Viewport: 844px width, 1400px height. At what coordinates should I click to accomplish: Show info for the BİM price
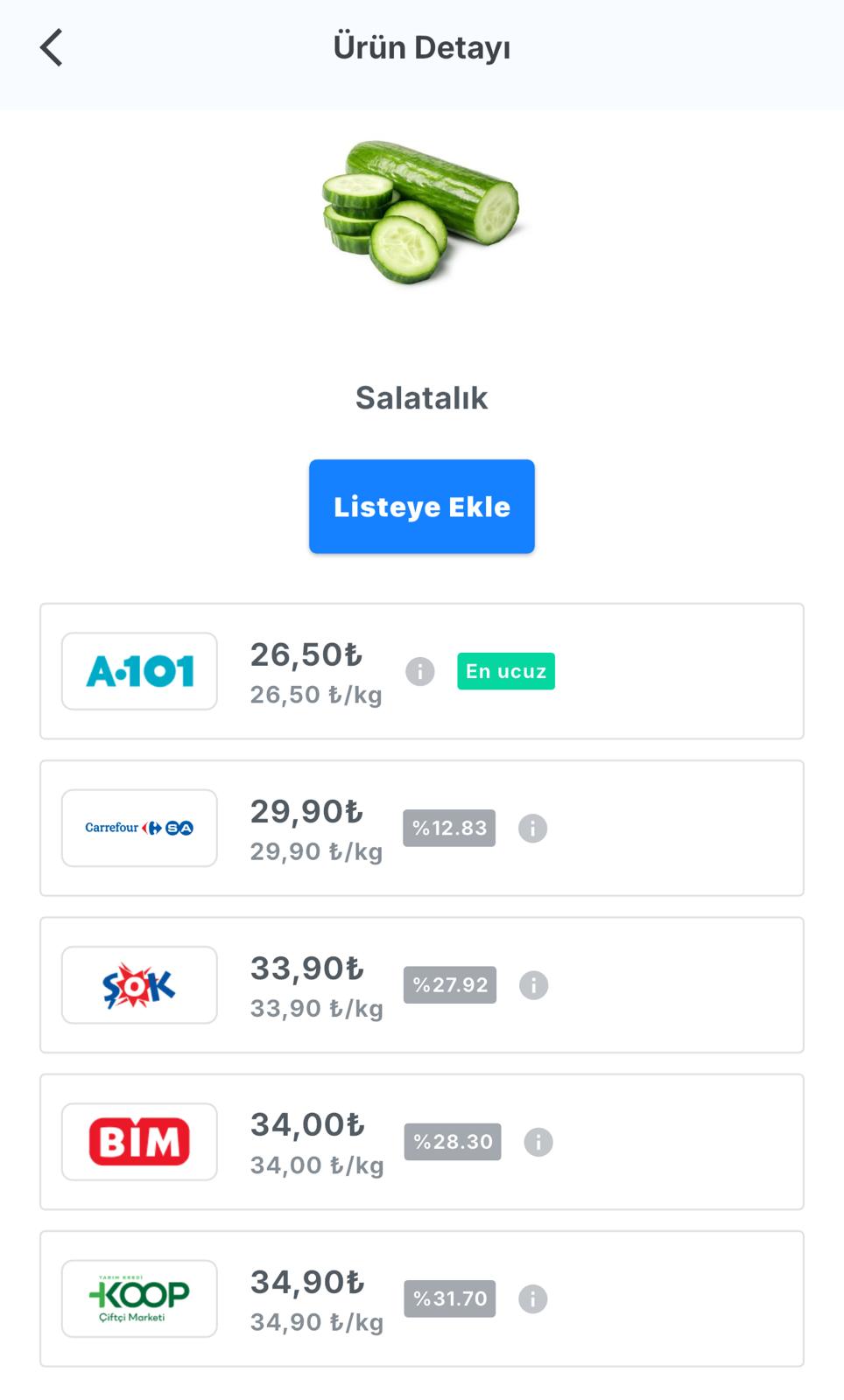(538, 1142)
